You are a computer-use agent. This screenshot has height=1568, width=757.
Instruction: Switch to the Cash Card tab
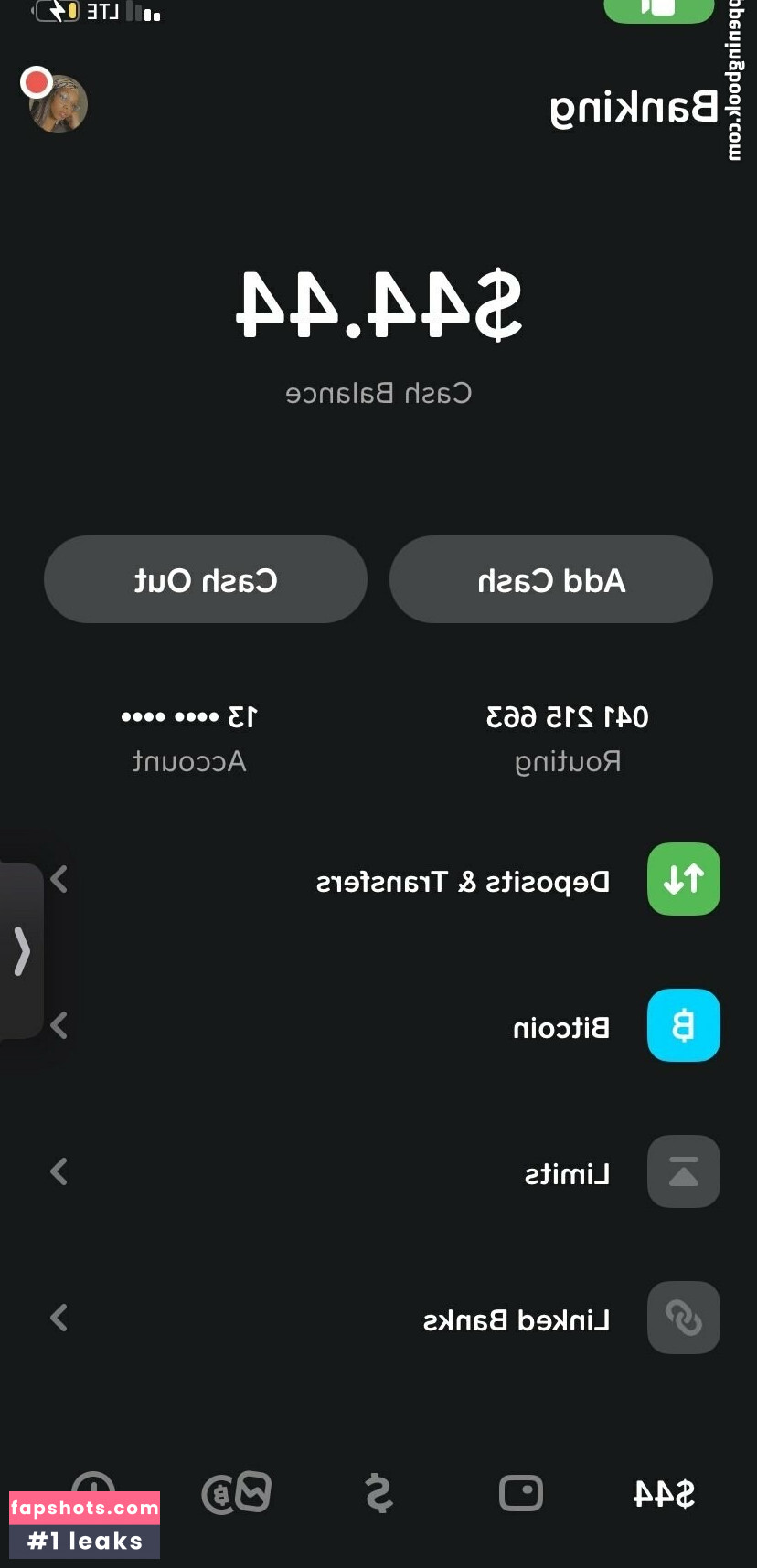coord(521,1494)
